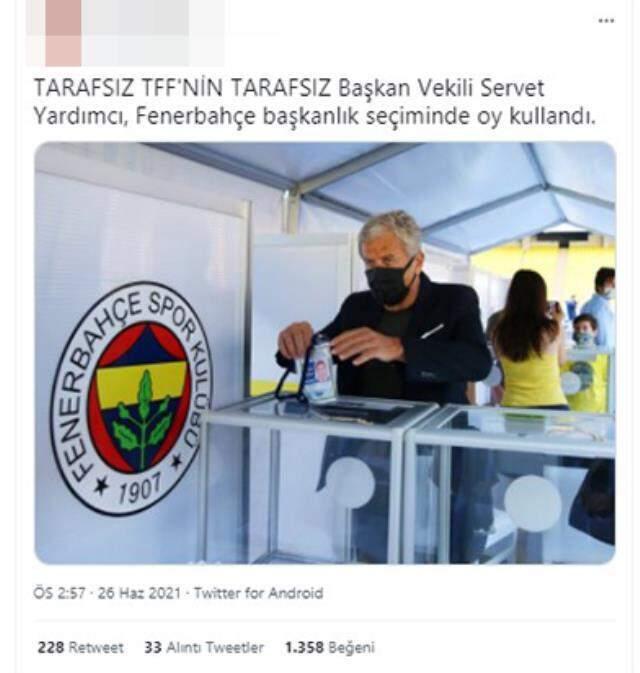The image size is (640, 673).
Task: View the 228 Retweet list
Action: pyautogui.click(x=81, y=647)
